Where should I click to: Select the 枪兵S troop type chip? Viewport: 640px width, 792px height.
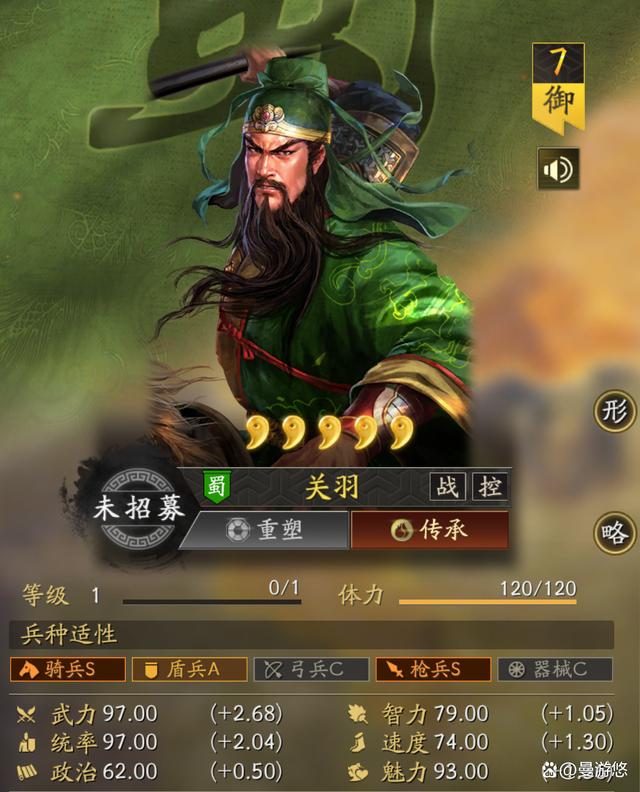coord(432,669)
